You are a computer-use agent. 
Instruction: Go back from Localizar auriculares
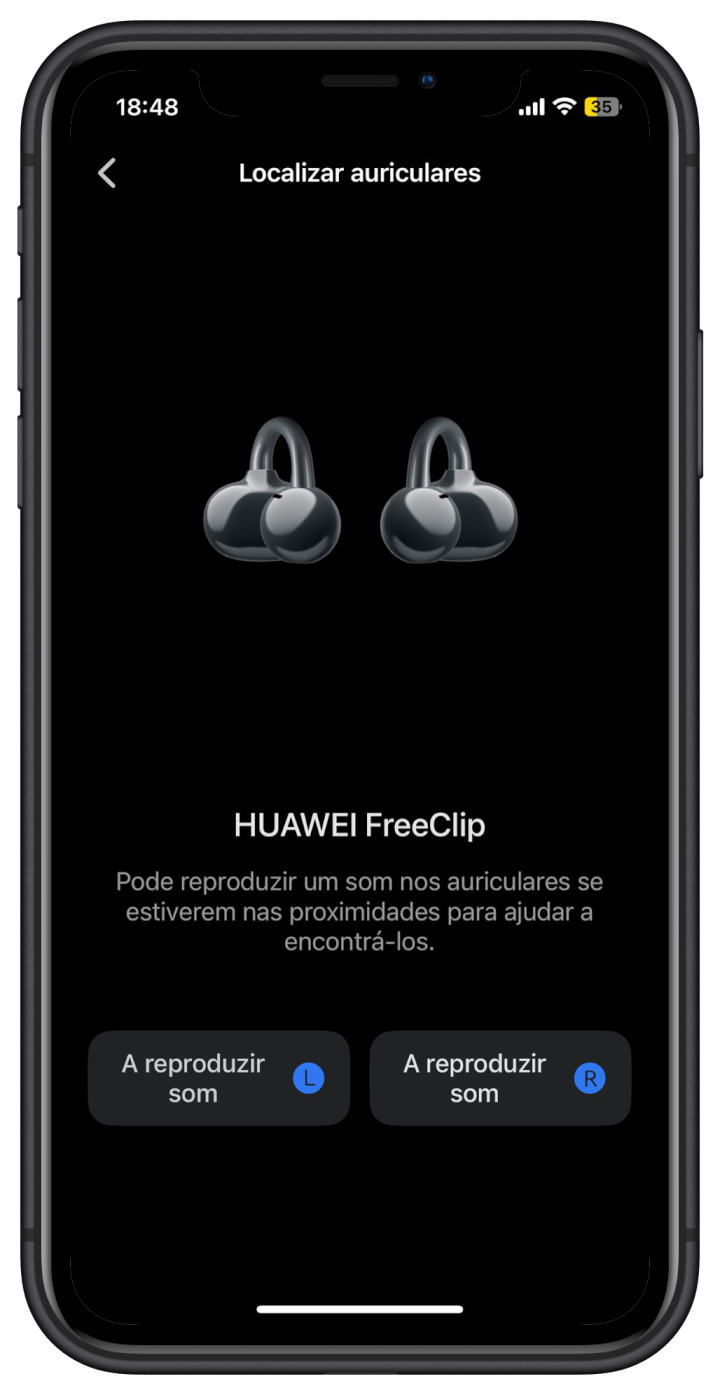pyautogui.click(x=107, y=173)
